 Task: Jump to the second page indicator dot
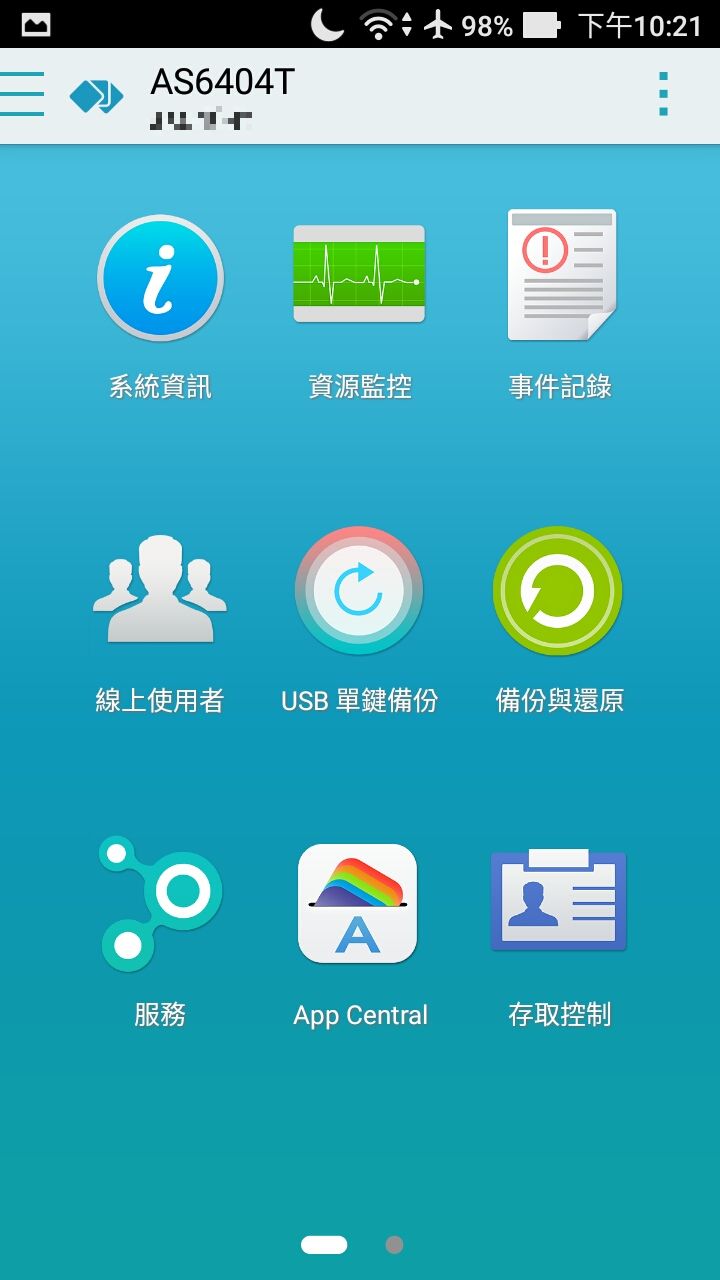point(394,1245)
